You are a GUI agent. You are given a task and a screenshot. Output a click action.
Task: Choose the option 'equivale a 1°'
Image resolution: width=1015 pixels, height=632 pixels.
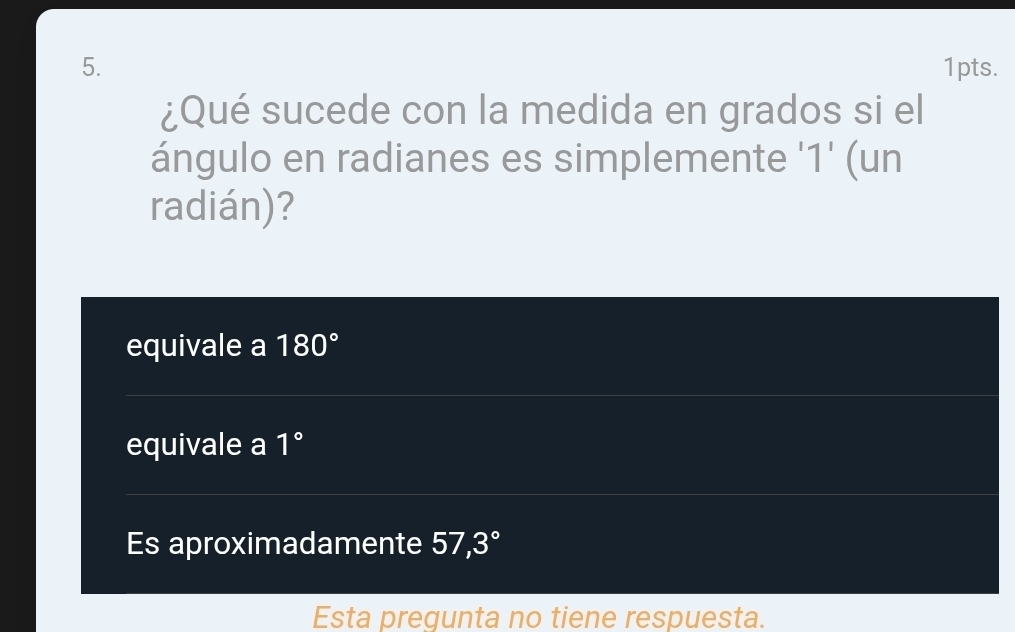213,445
